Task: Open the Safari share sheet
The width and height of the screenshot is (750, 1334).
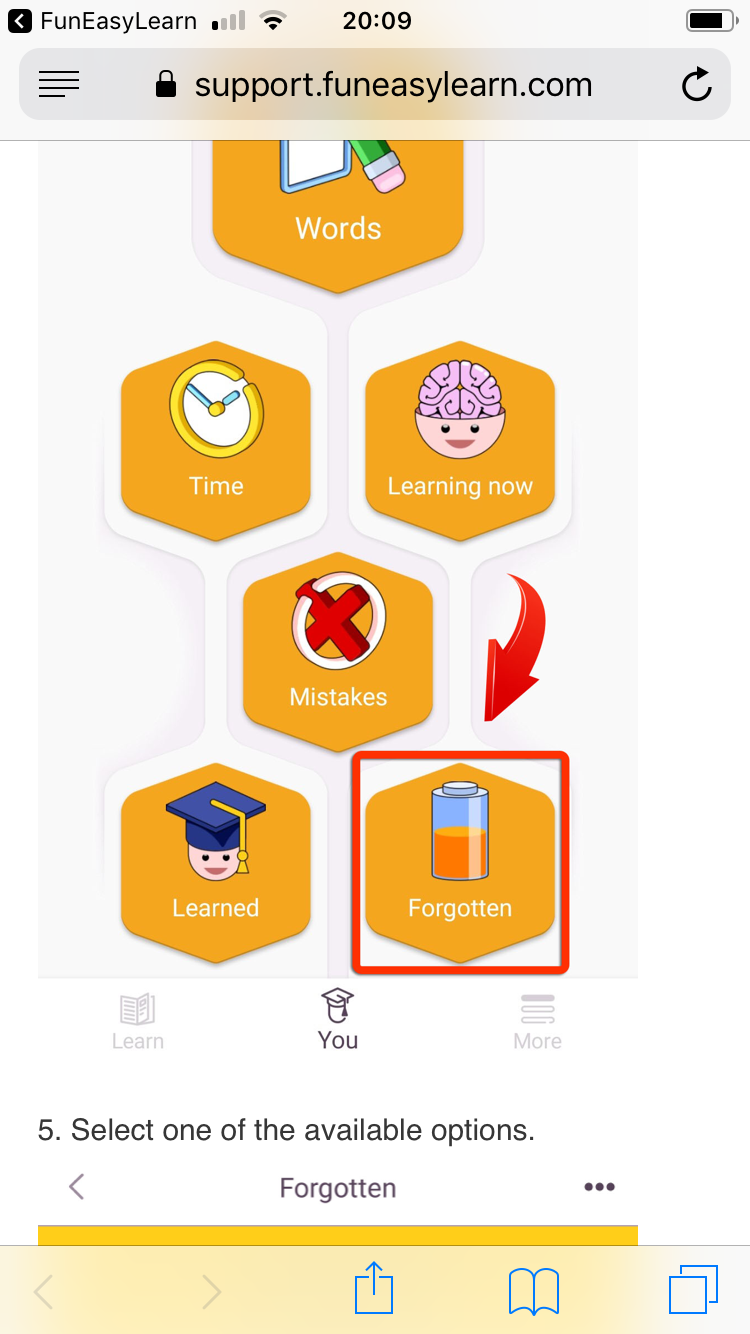Action: [x=375, y=1289]
